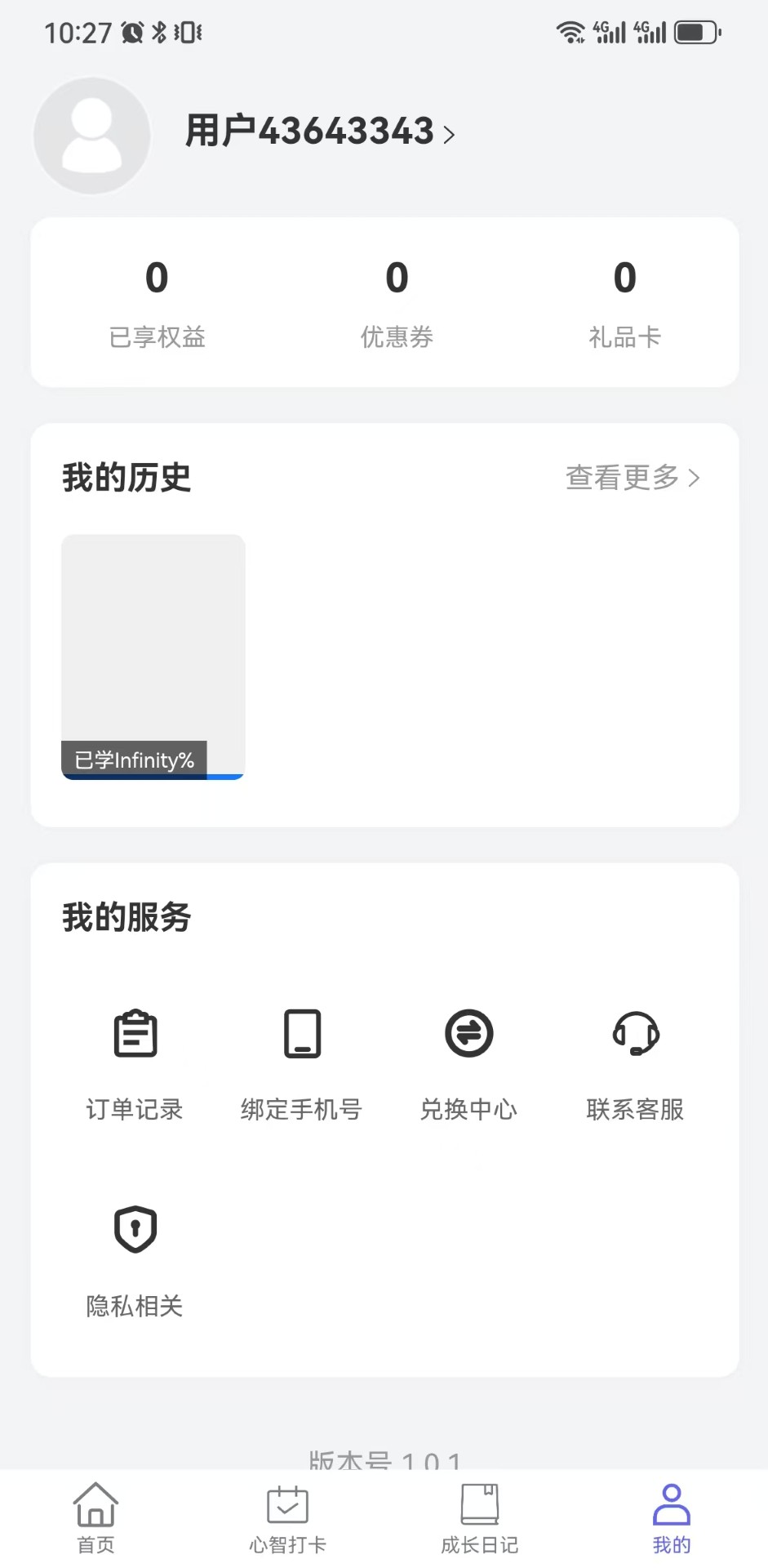
Task: Open the 订单记录 (order records) icon
Action: click(135, 1033)
